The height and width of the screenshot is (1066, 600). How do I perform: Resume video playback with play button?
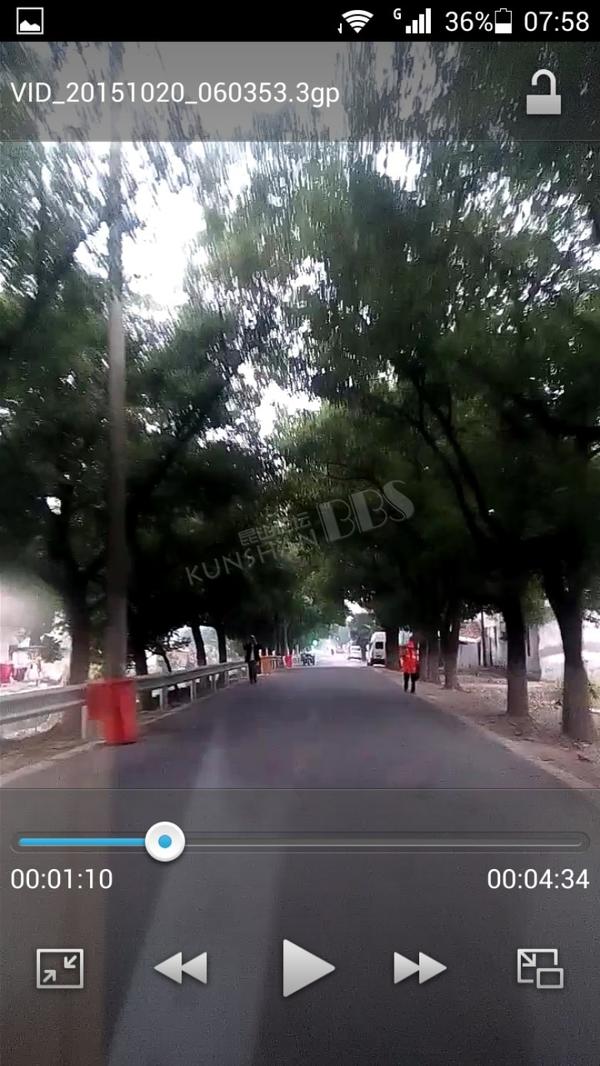pos(308,967)
